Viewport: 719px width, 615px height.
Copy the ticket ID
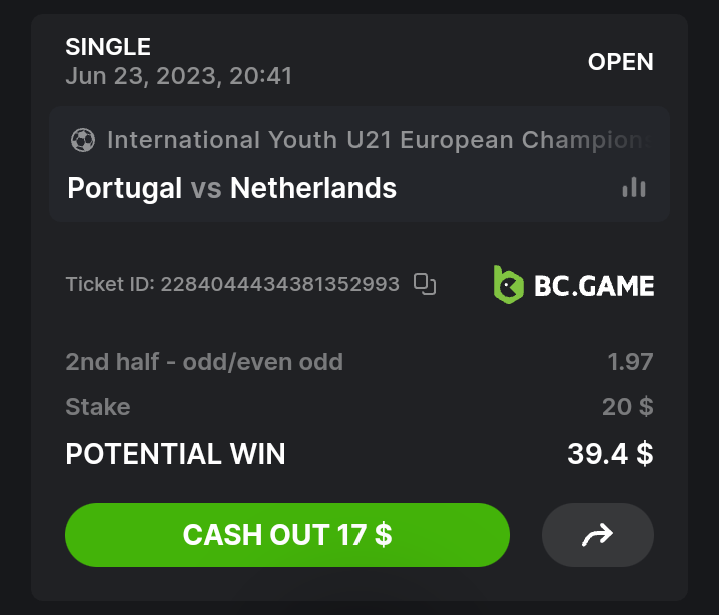[x=426, y=285]
